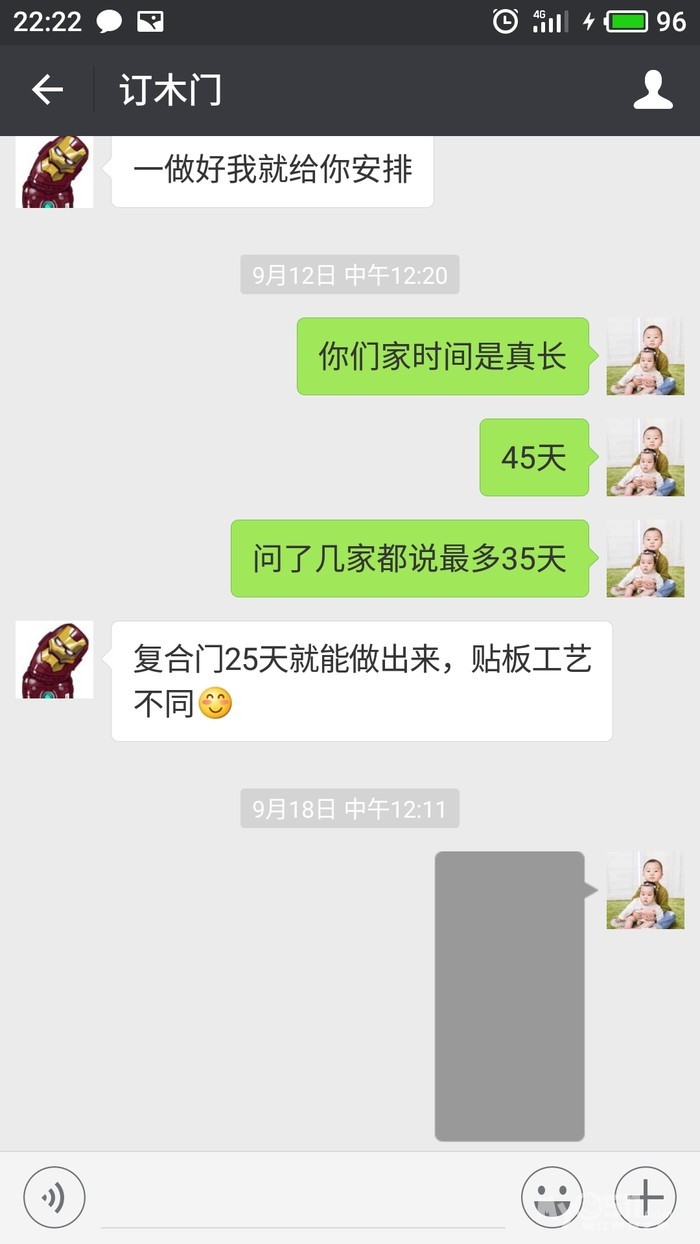Switch to voice message input
This screenshot has height=1244, width=700.
54,1196
